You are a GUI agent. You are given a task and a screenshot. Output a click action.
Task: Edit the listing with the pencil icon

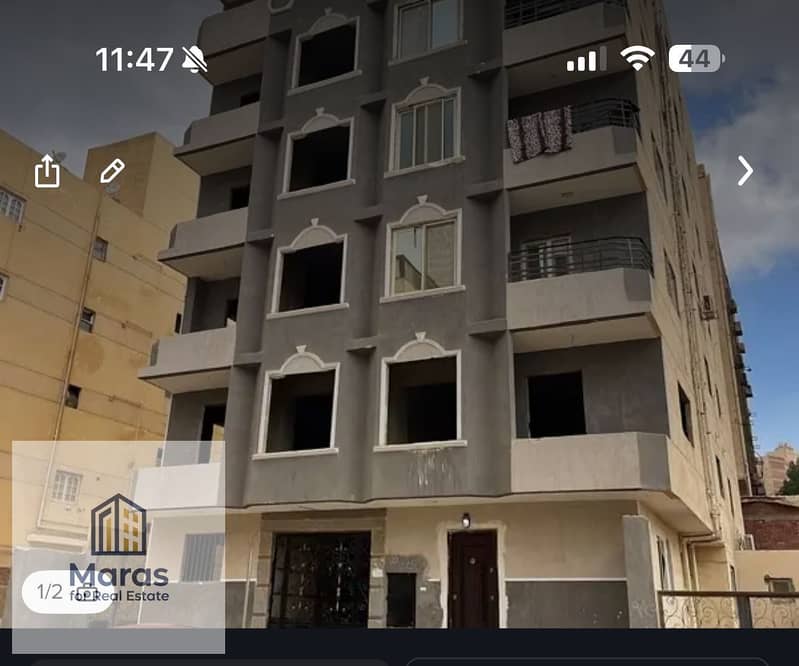pos(112,171)
